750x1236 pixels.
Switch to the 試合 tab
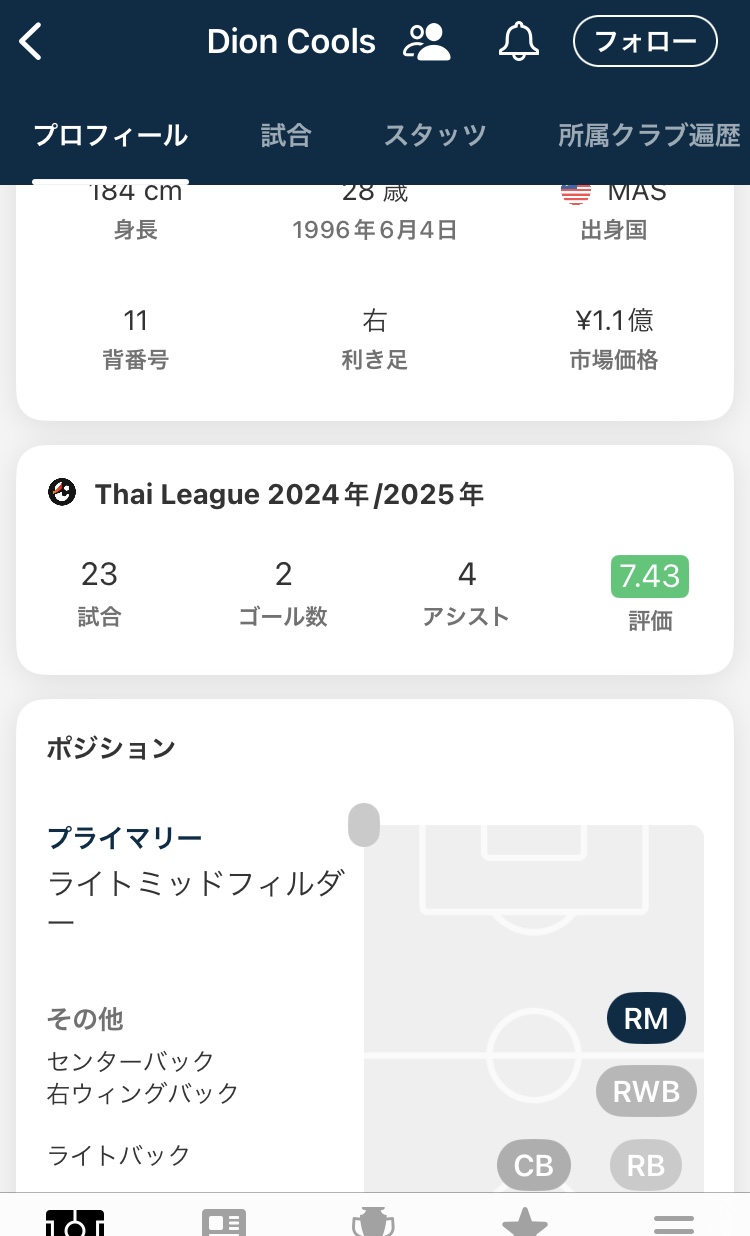point(286,136)
